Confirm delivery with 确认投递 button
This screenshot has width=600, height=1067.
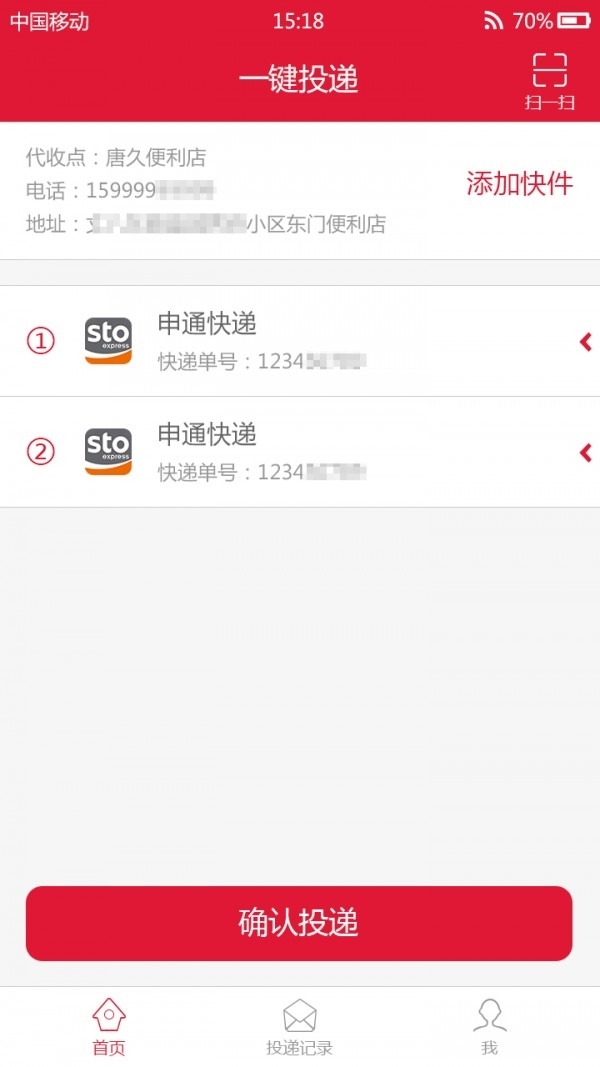tap(299, 923)
